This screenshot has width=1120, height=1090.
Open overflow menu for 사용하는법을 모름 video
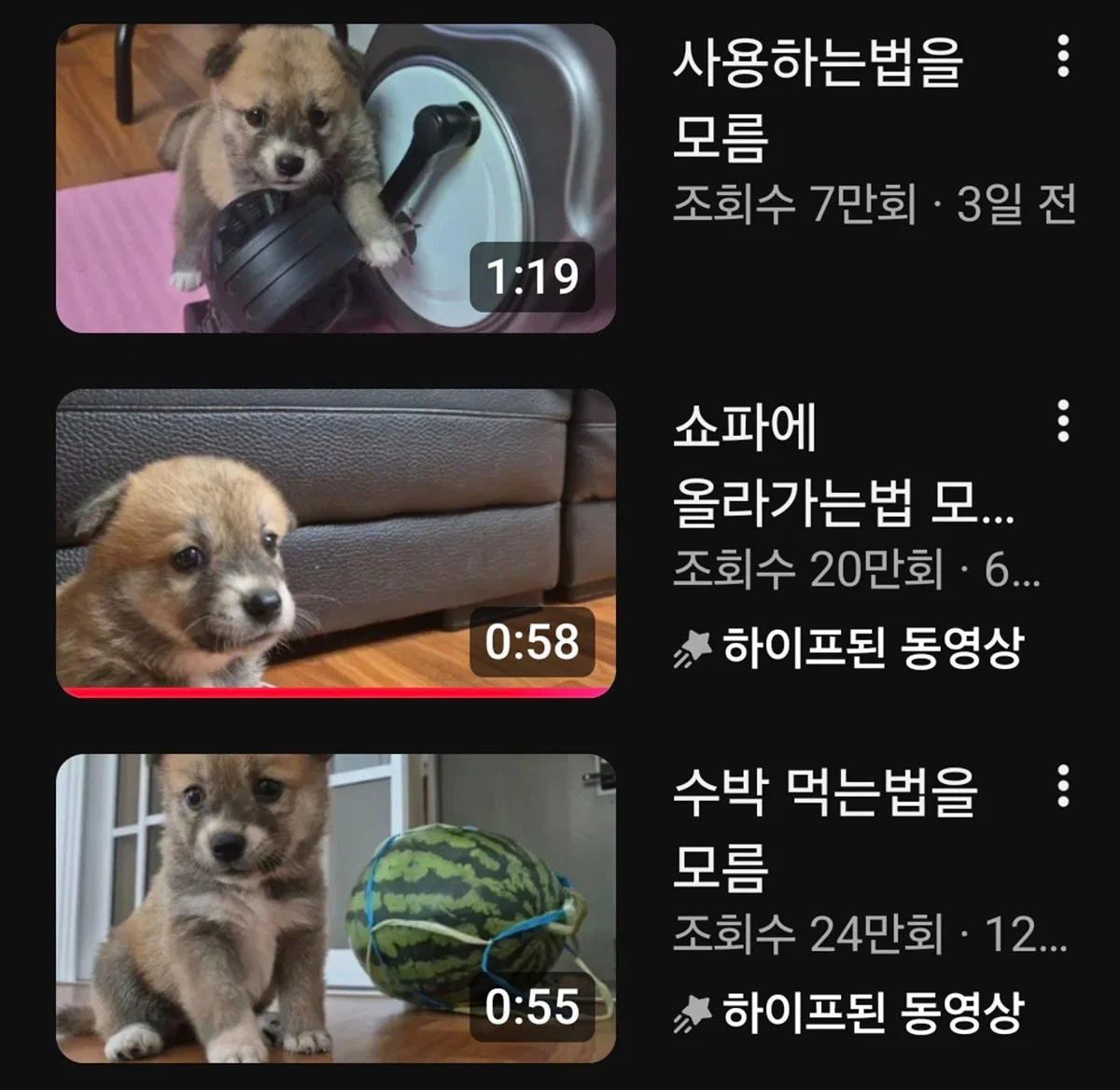coord(1062,56)
